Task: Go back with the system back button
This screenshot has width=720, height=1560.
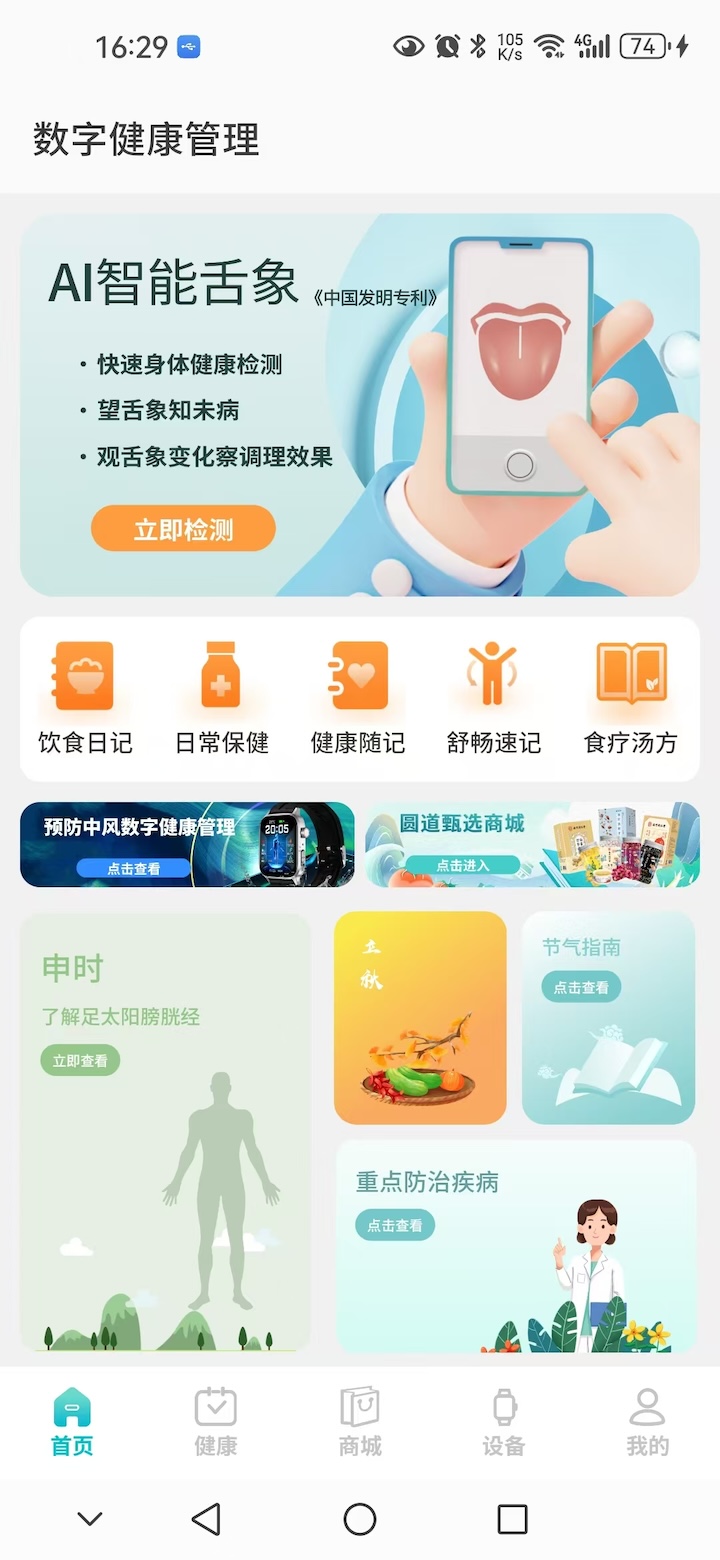Action: [206, 1519]
